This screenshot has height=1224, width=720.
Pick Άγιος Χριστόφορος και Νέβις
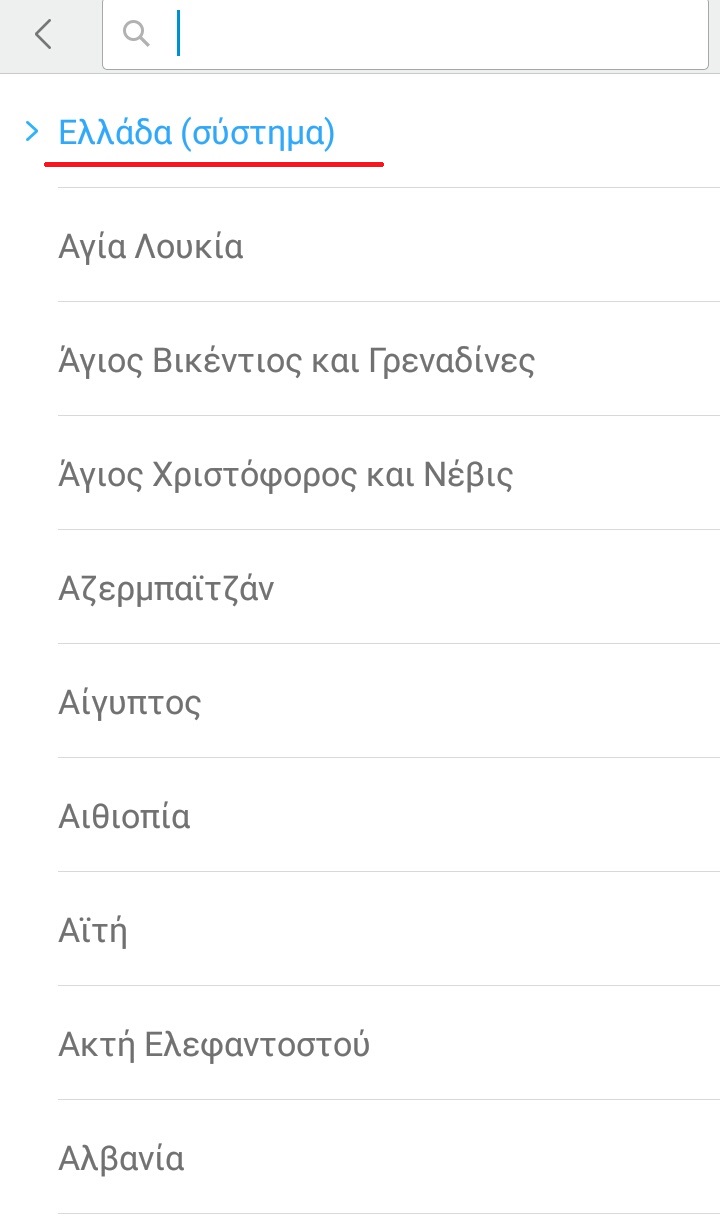286,474
